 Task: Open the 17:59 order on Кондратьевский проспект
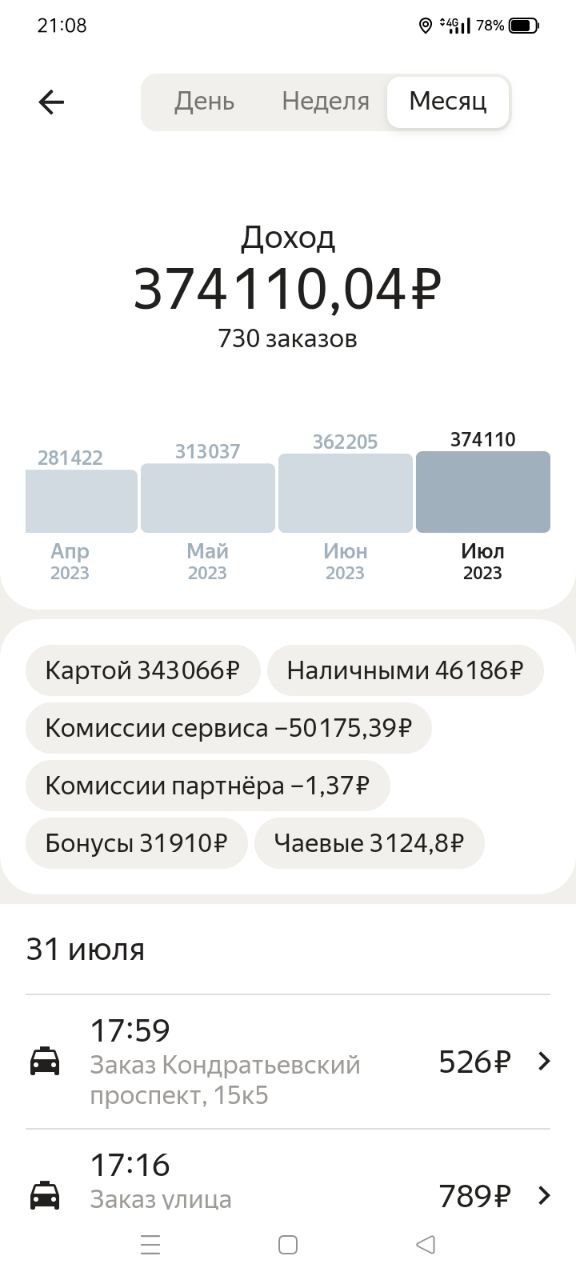[x=288, y=1062]
